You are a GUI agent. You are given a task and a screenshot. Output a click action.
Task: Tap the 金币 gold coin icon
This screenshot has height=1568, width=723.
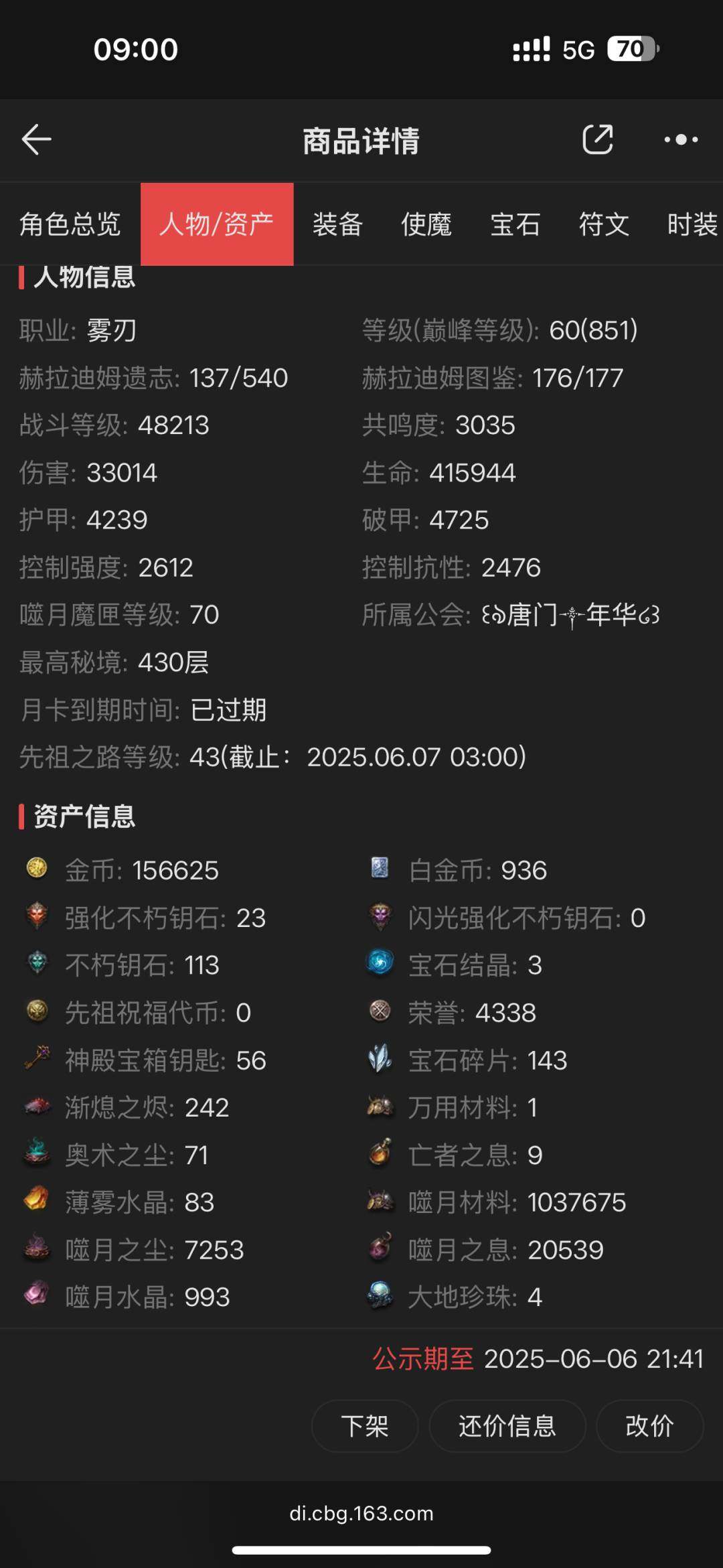[x=37, y=870]
